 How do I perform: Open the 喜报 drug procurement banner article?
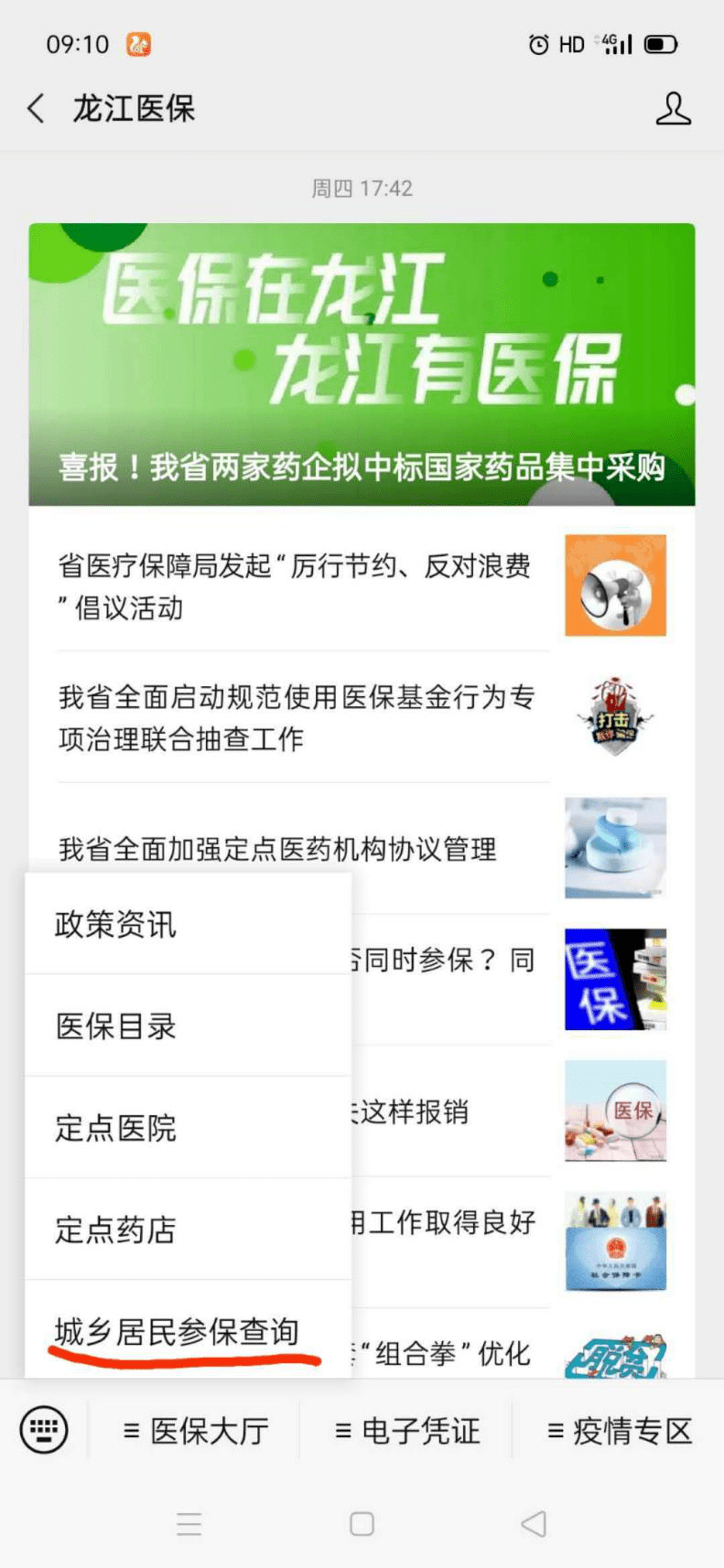coord(362,364)
